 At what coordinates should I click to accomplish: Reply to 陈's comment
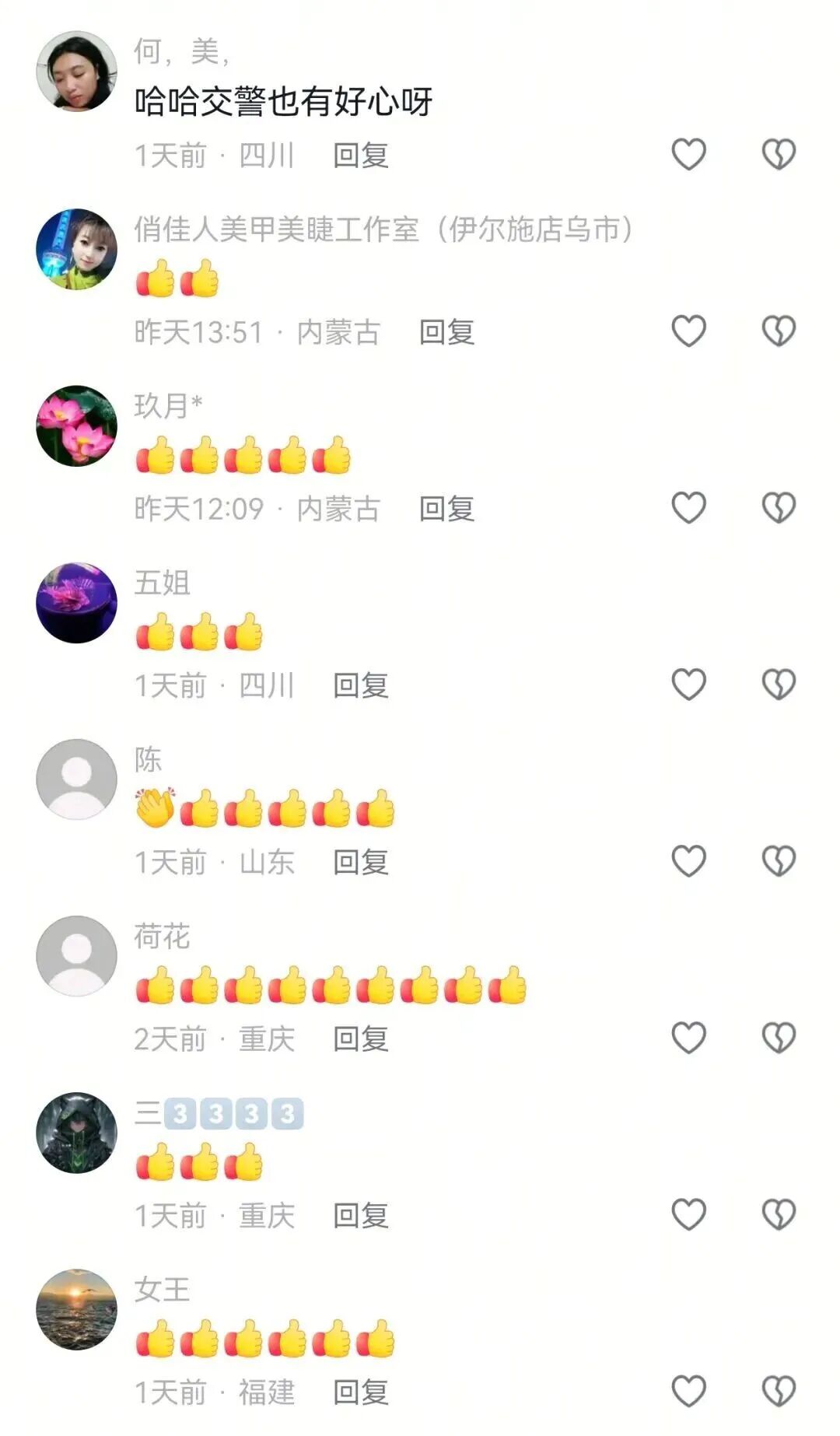coord(360,862)
